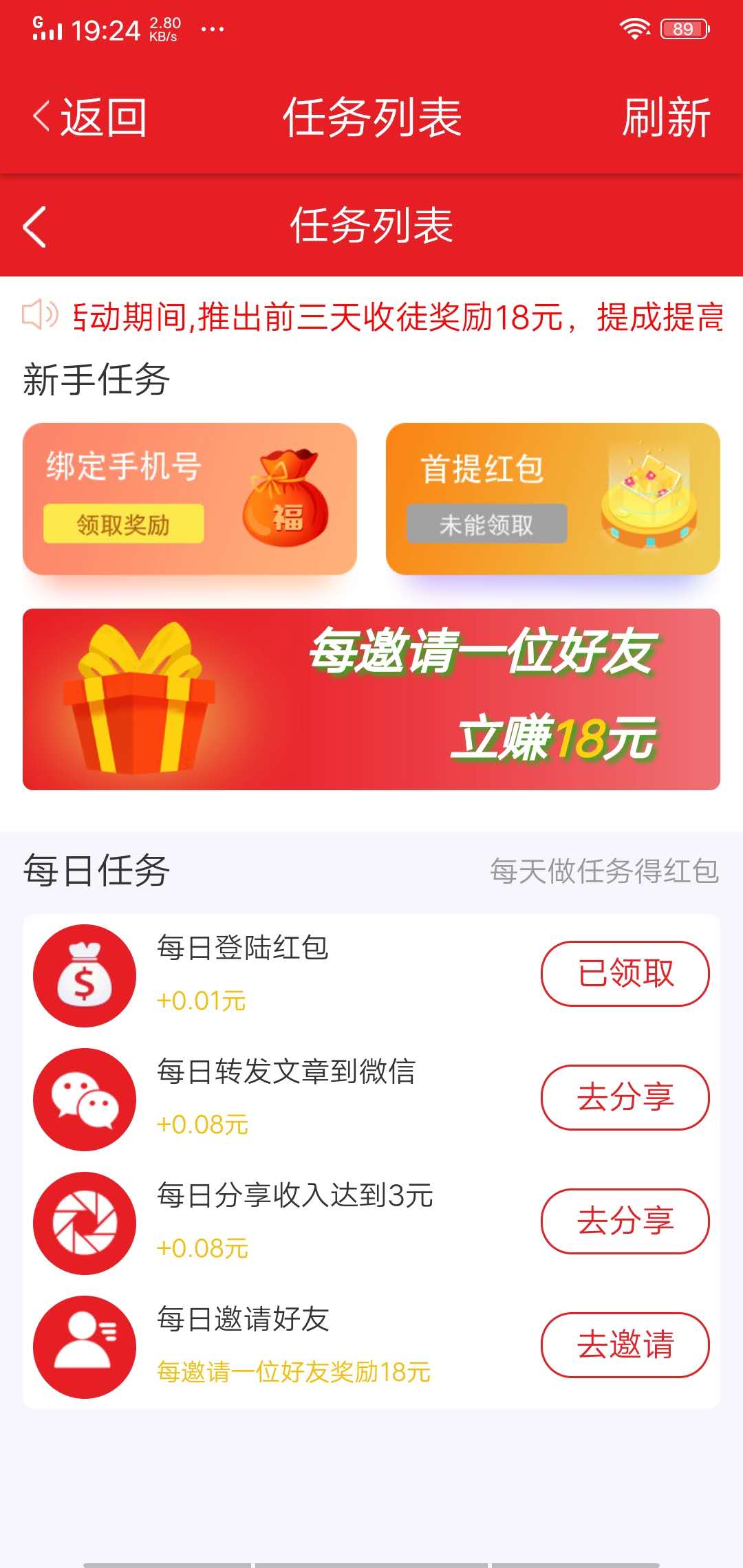Tap the battery indicator showing 89
The height and width of the screenshot is (1568, 743).
pyautogui.click(x=684, y=28)
